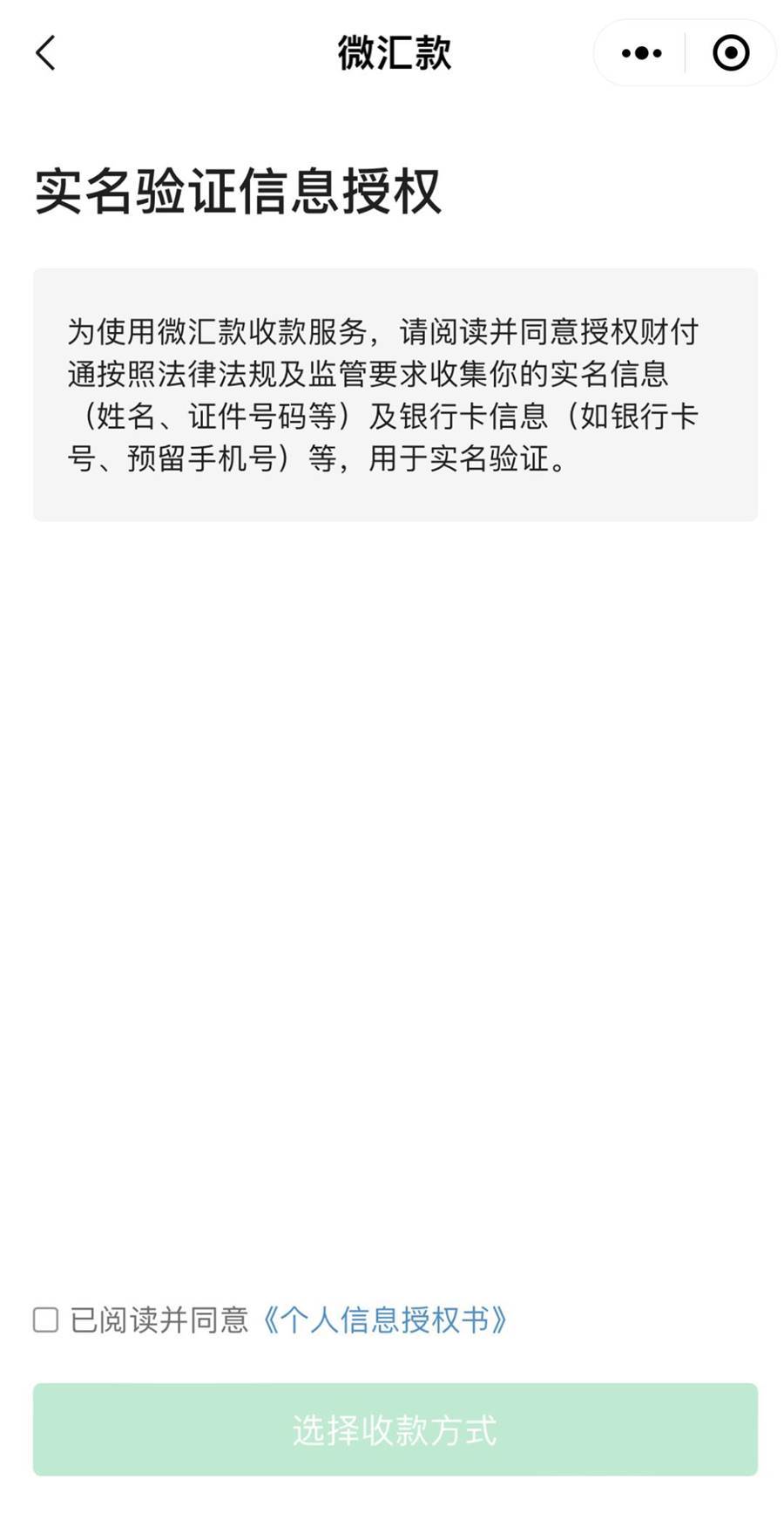The height and width of the screenshot is (1540, 784).
Task: Open the mini program three-dot menu
Action: [x=641, y=53]
